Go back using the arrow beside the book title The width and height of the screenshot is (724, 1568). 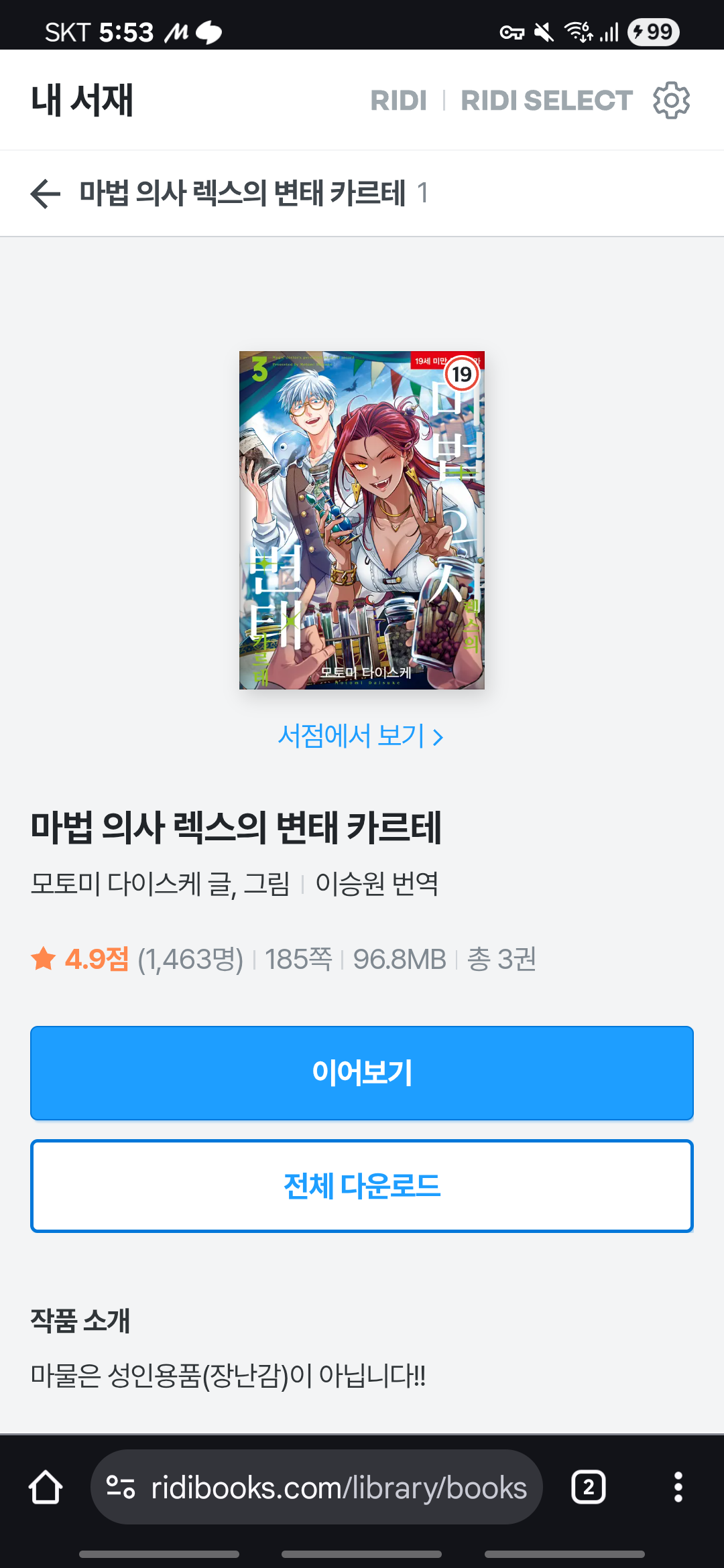pyautogui.click(x=46, y=194)
